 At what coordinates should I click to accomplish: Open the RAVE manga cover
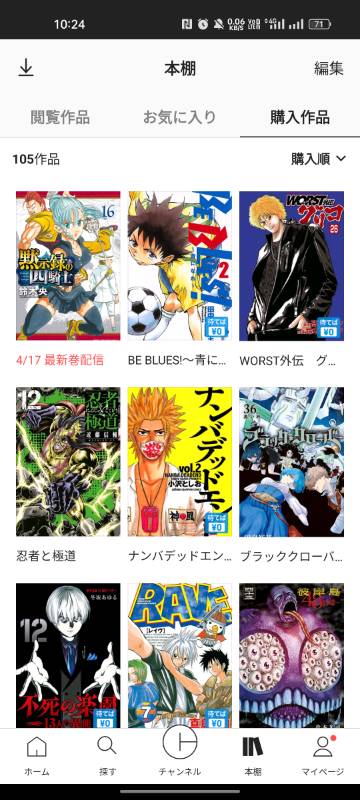click(x=179, y=656)
